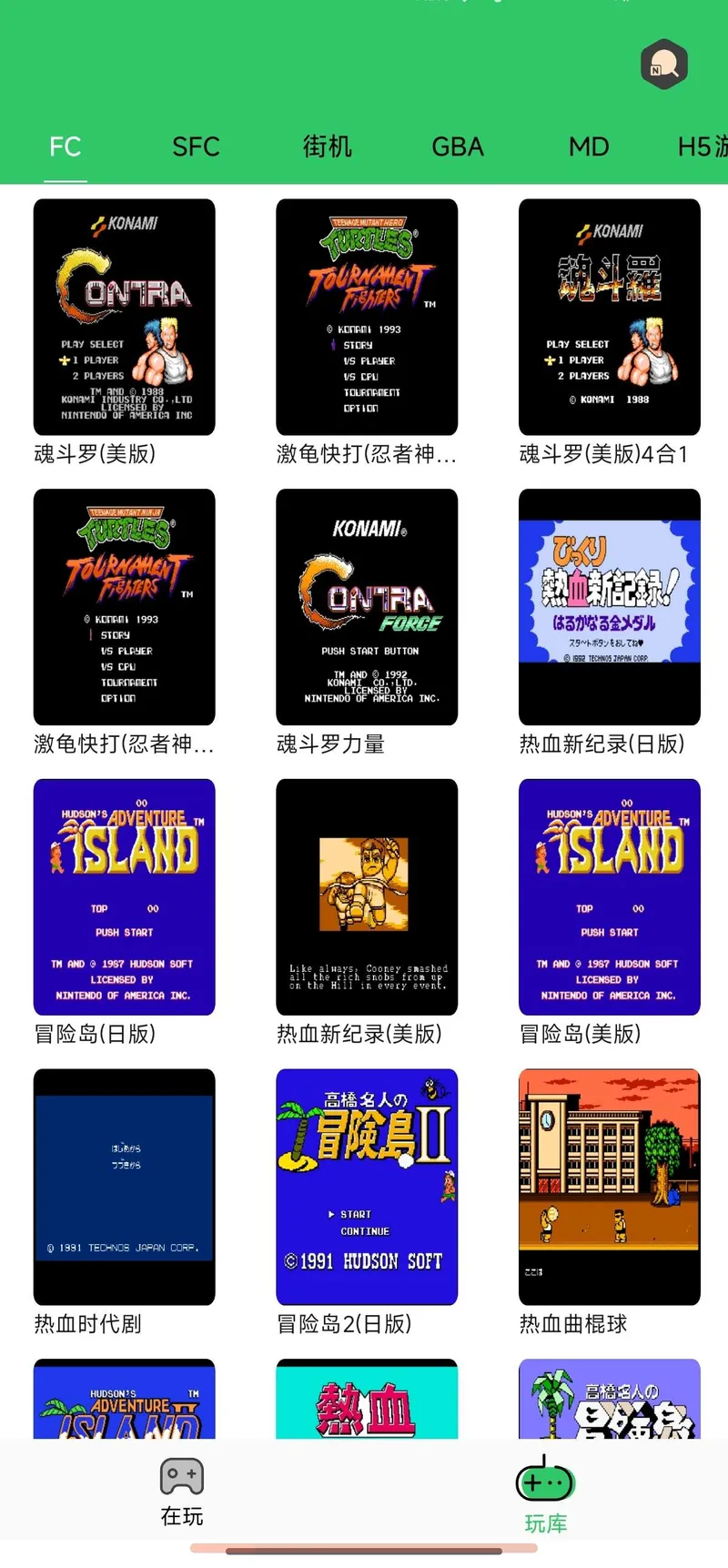Screen dimensions: 728x1568
Task: Open the 街机 arcade tab
Action: [327, 147]
